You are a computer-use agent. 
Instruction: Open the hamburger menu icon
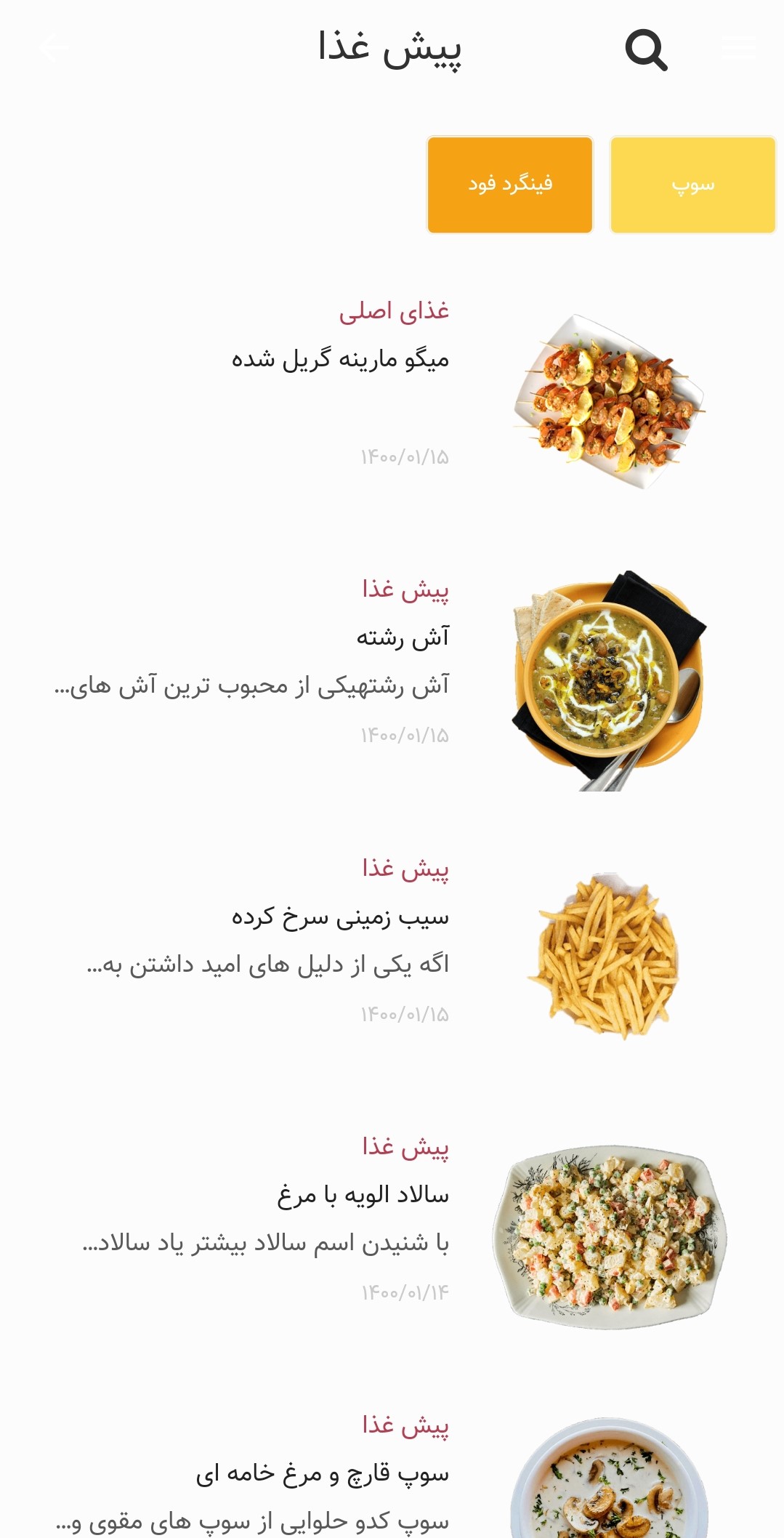point(738,46)
